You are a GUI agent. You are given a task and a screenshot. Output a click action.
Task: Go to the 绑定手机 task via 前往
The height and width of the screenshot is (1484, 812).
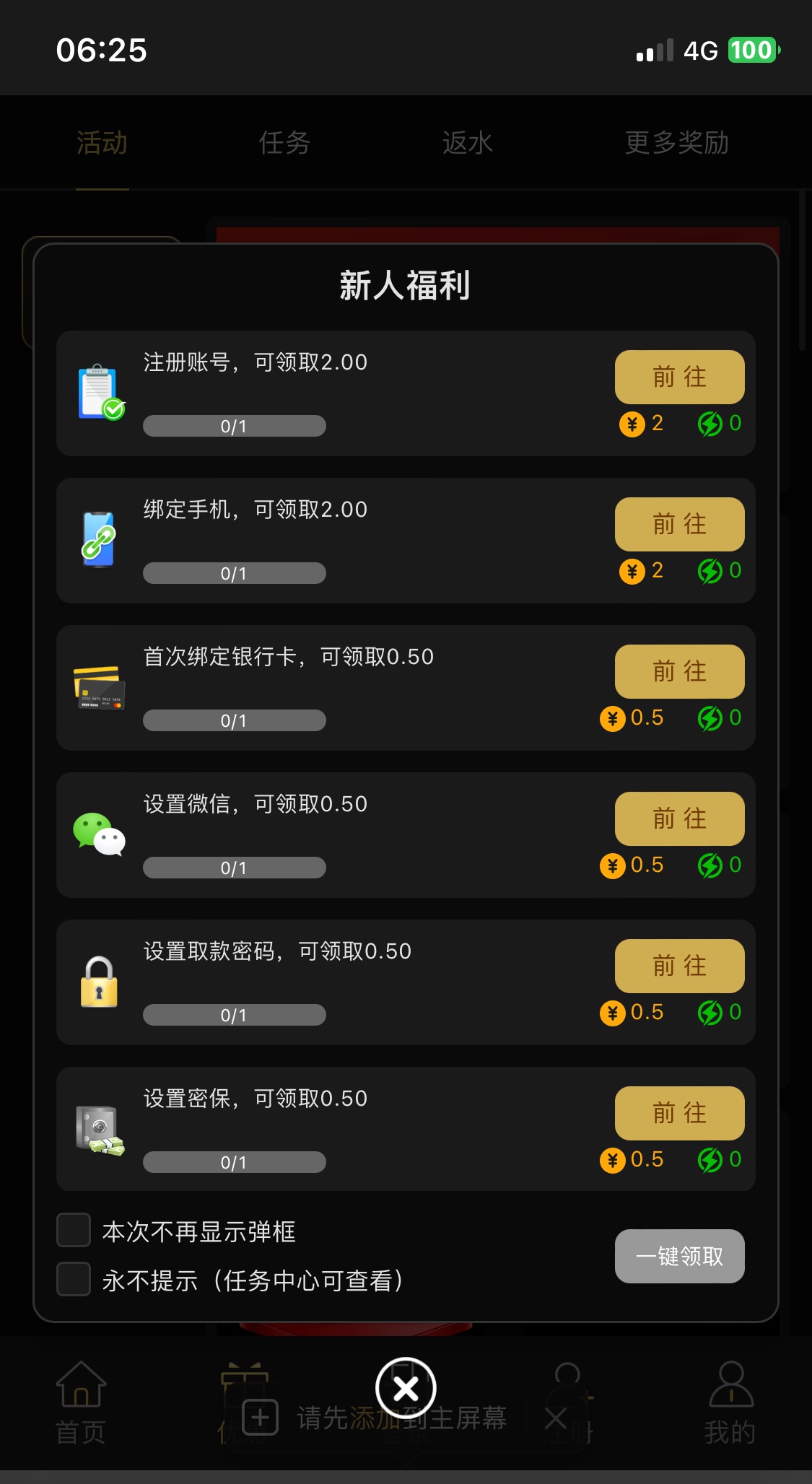pos(679,524)
